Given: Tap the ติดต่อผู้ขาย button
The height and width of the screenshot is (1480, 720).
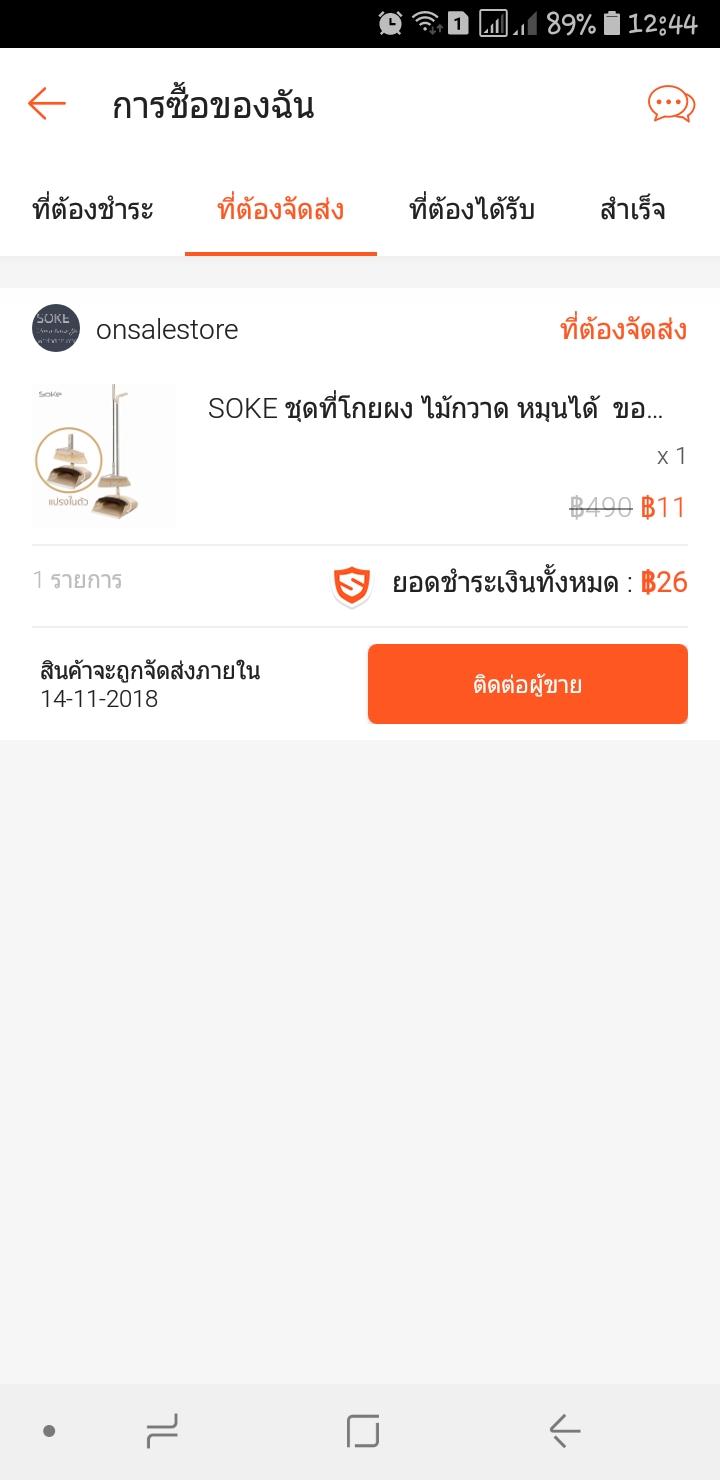Looking at the screenshot, I should [x=527, y=685].
